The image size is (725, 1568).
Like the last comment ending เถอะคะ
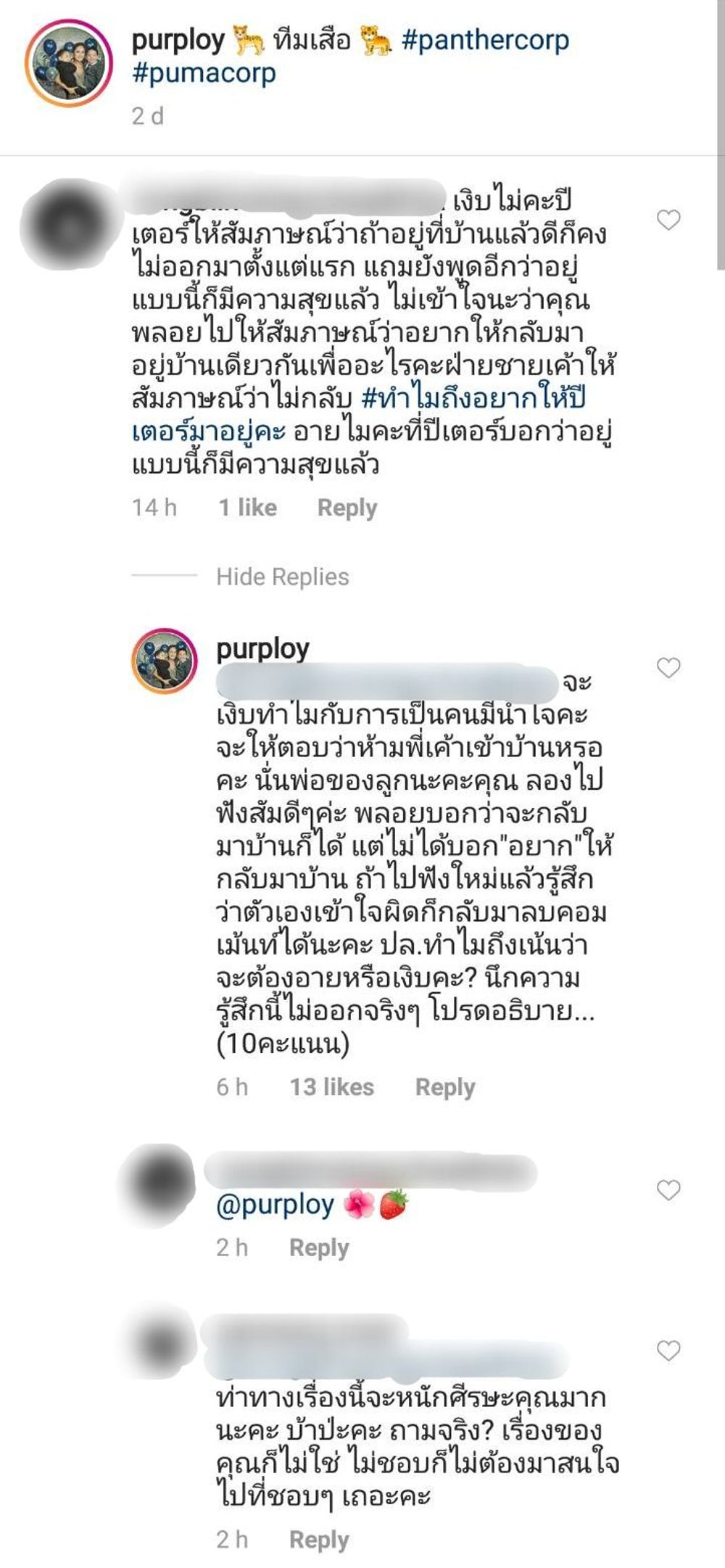click(x=668, y=1350)
